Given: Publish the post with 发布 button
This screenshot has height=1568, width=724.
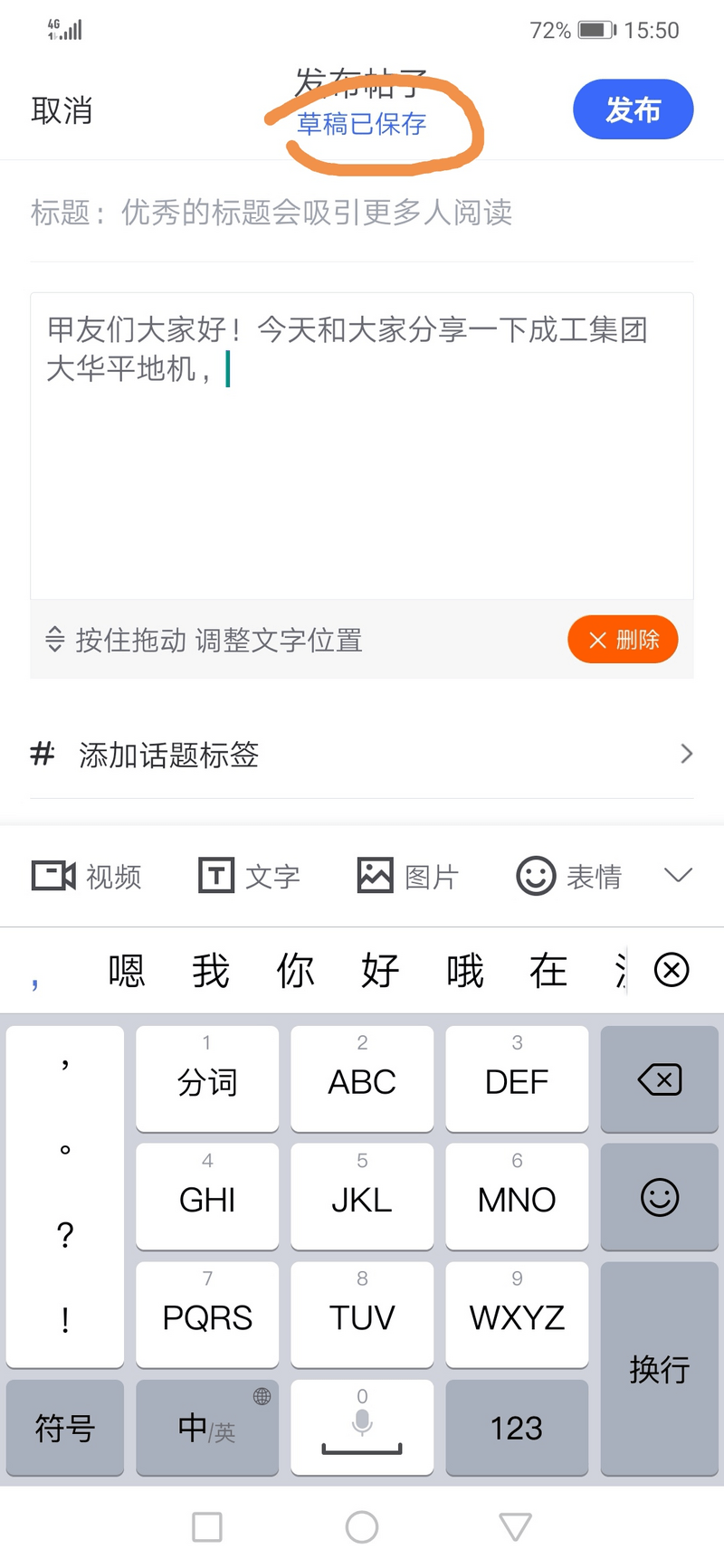Looking at the screenshot, I should click(633, 109).
